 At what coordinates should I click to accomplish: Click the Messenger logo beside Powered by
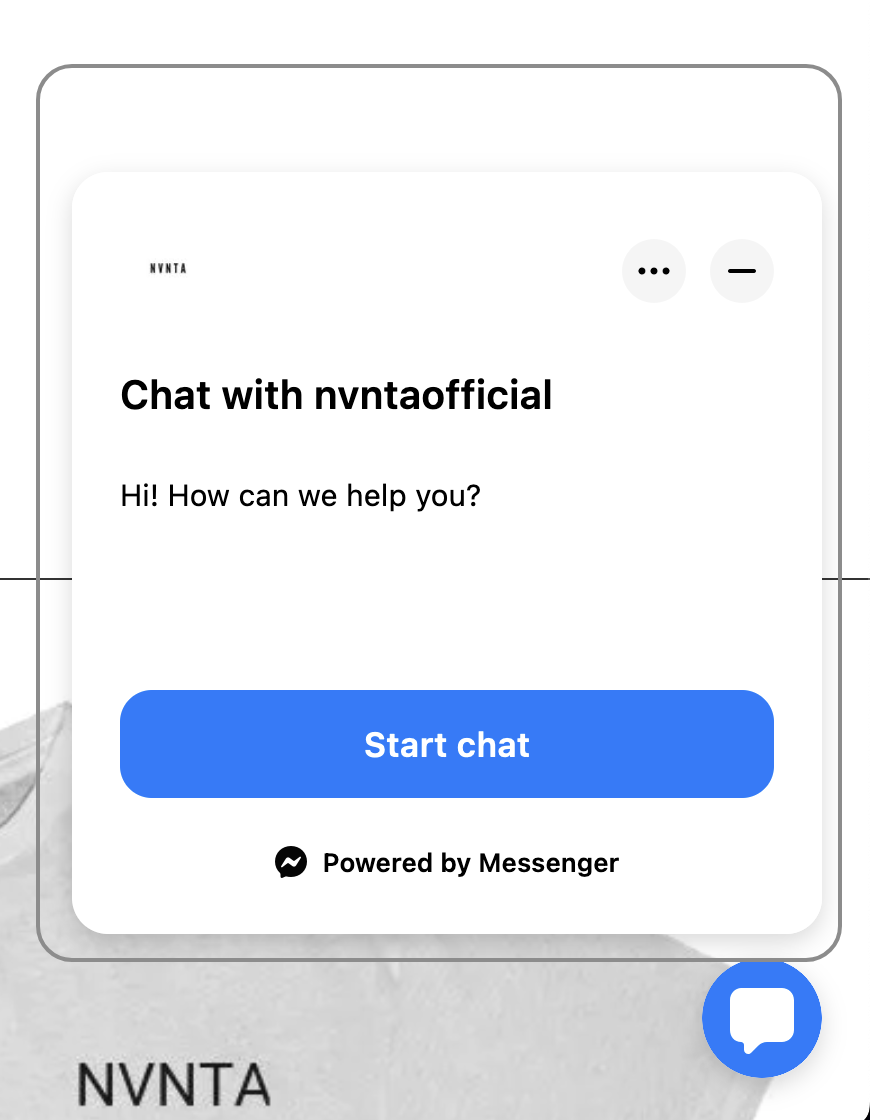tap(290, 862)
